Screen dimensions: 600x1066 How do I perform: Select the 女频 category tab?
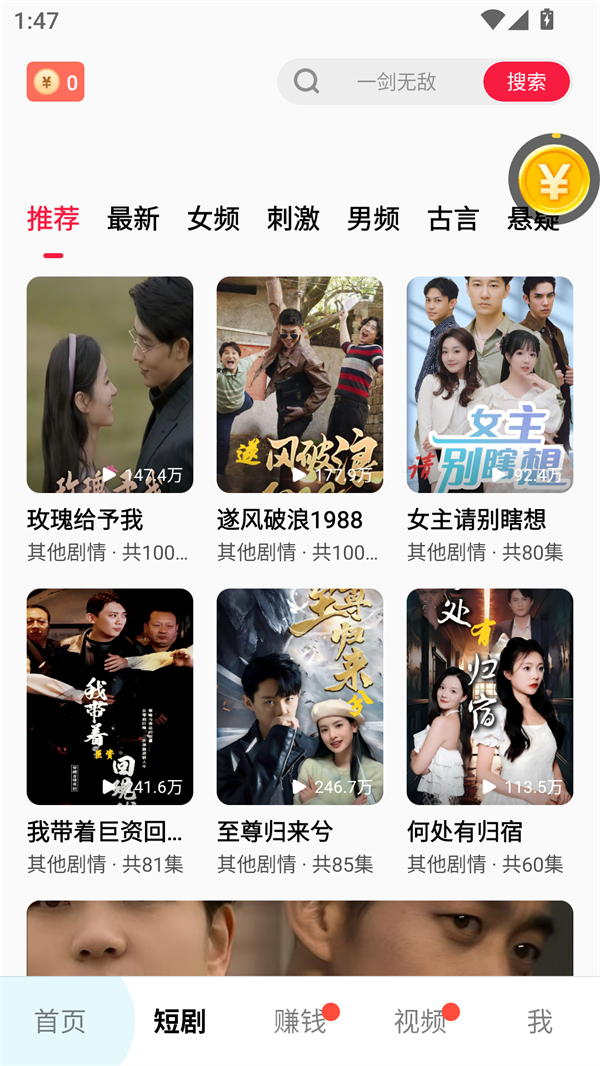click(x=213, y=219)
